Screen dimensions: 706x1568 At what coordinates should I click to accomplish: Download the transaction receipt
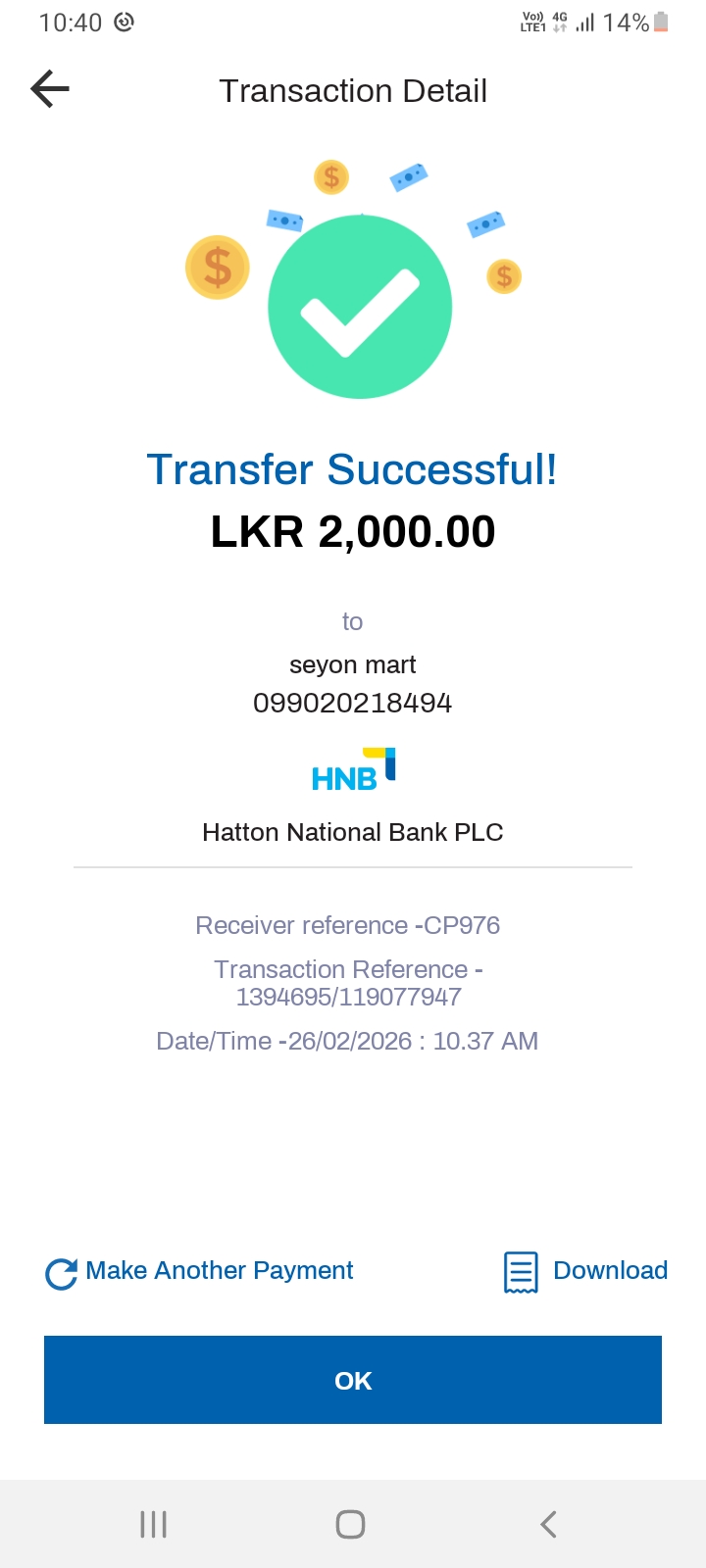pyautogui.click(x=585, y=1271)
